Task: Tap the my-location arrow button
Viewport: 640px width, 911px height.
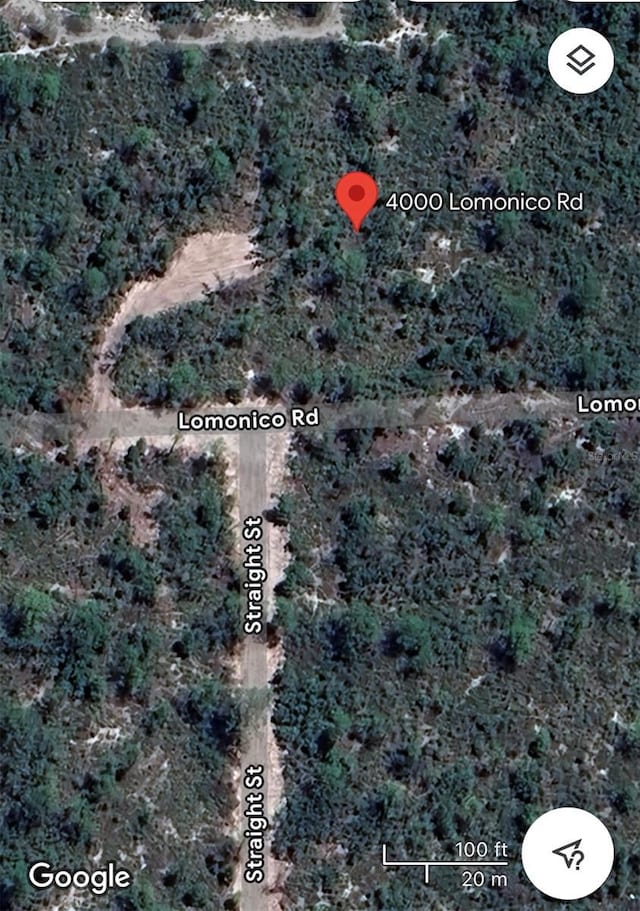Action: click(x=568, y=853)
